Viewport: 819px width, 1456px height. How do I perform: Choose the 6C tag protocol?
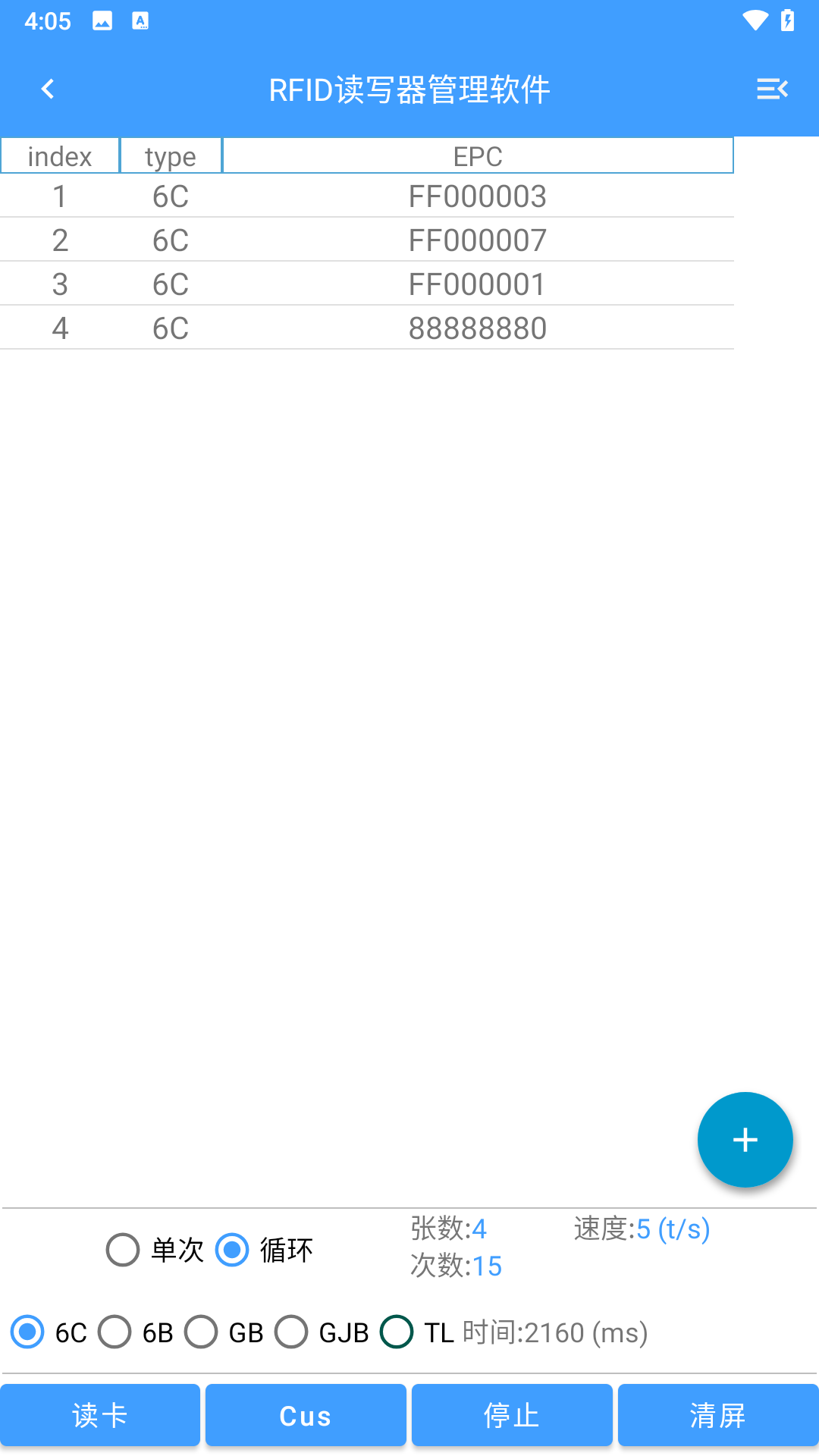(28, 1332)
